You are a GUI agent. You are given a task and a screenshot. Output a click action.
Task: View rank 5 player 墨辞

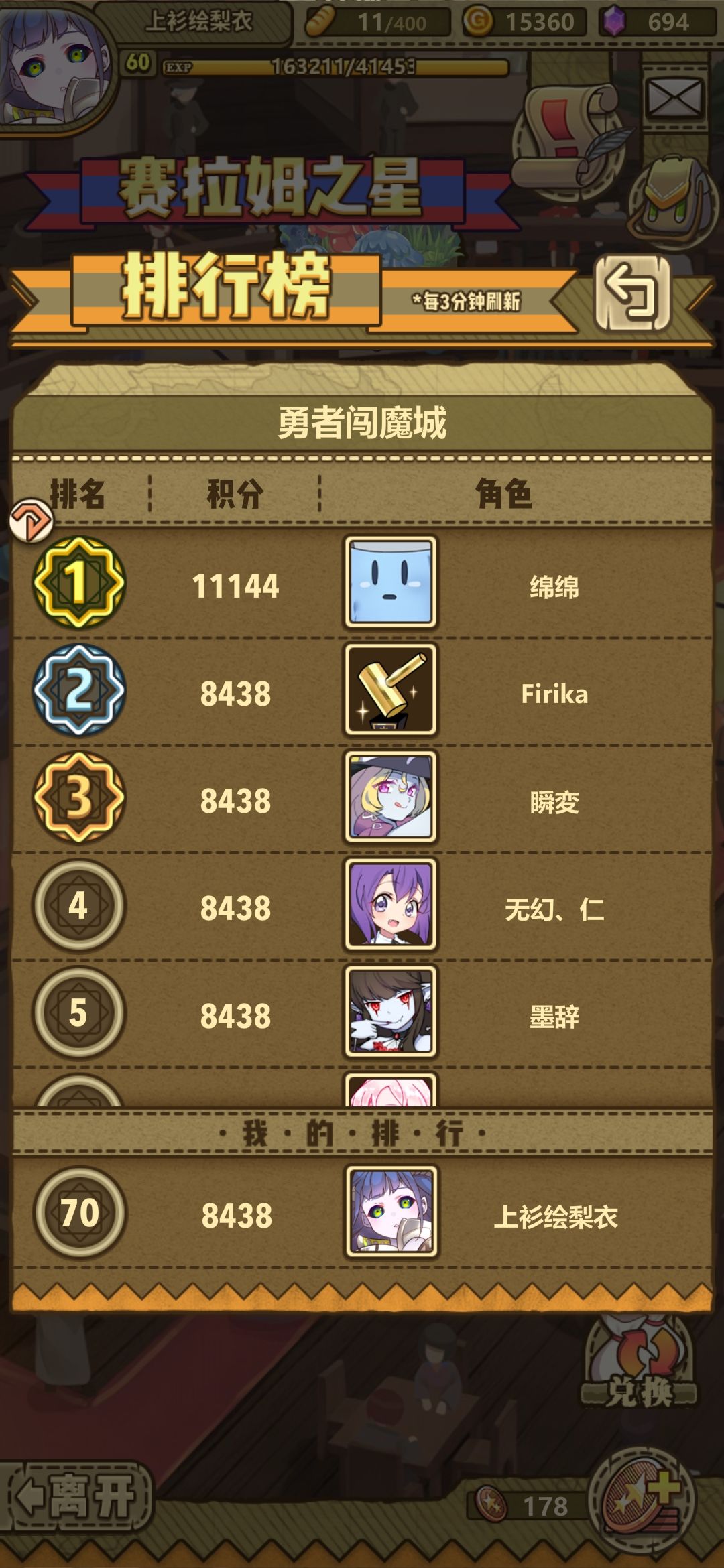(x=362, y=1012)
